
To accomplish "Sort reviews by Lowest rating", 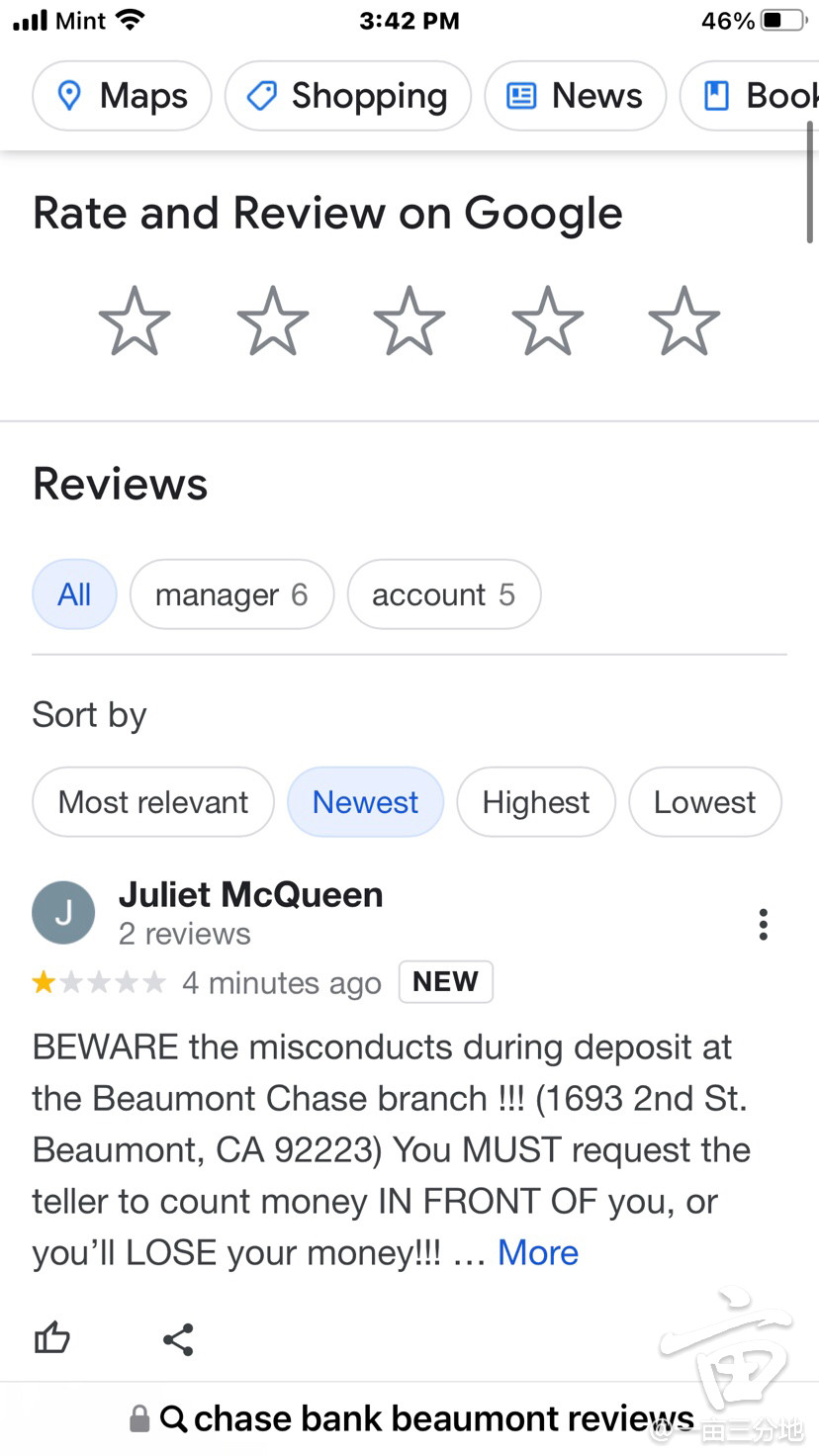I will pos(704,802).
